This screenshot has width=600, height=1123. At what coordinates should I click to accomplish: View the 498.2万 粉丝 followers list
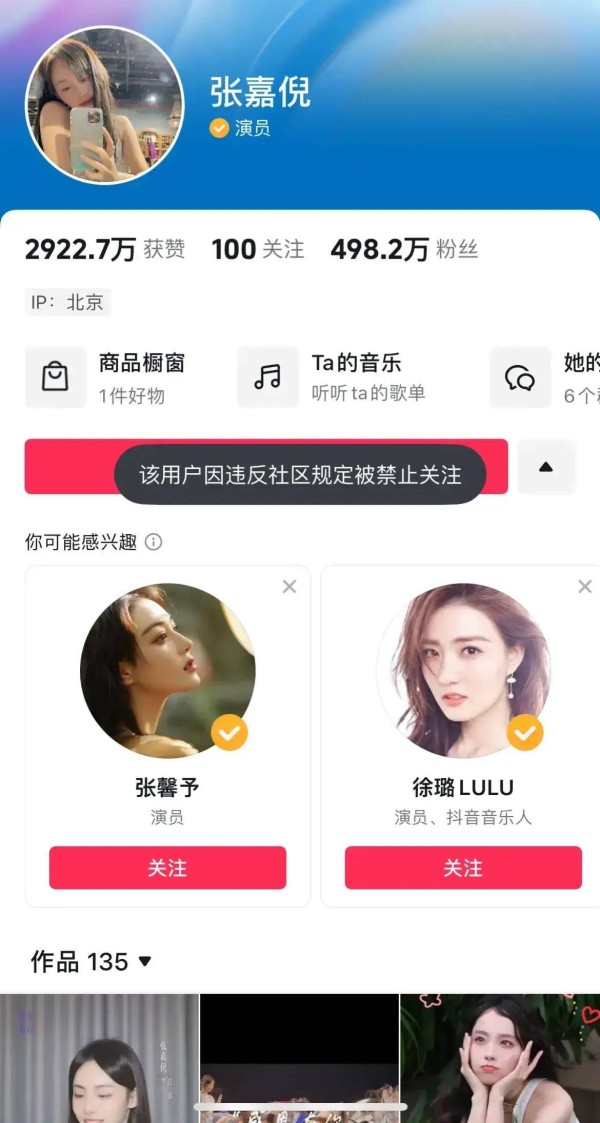click(404, 249)
